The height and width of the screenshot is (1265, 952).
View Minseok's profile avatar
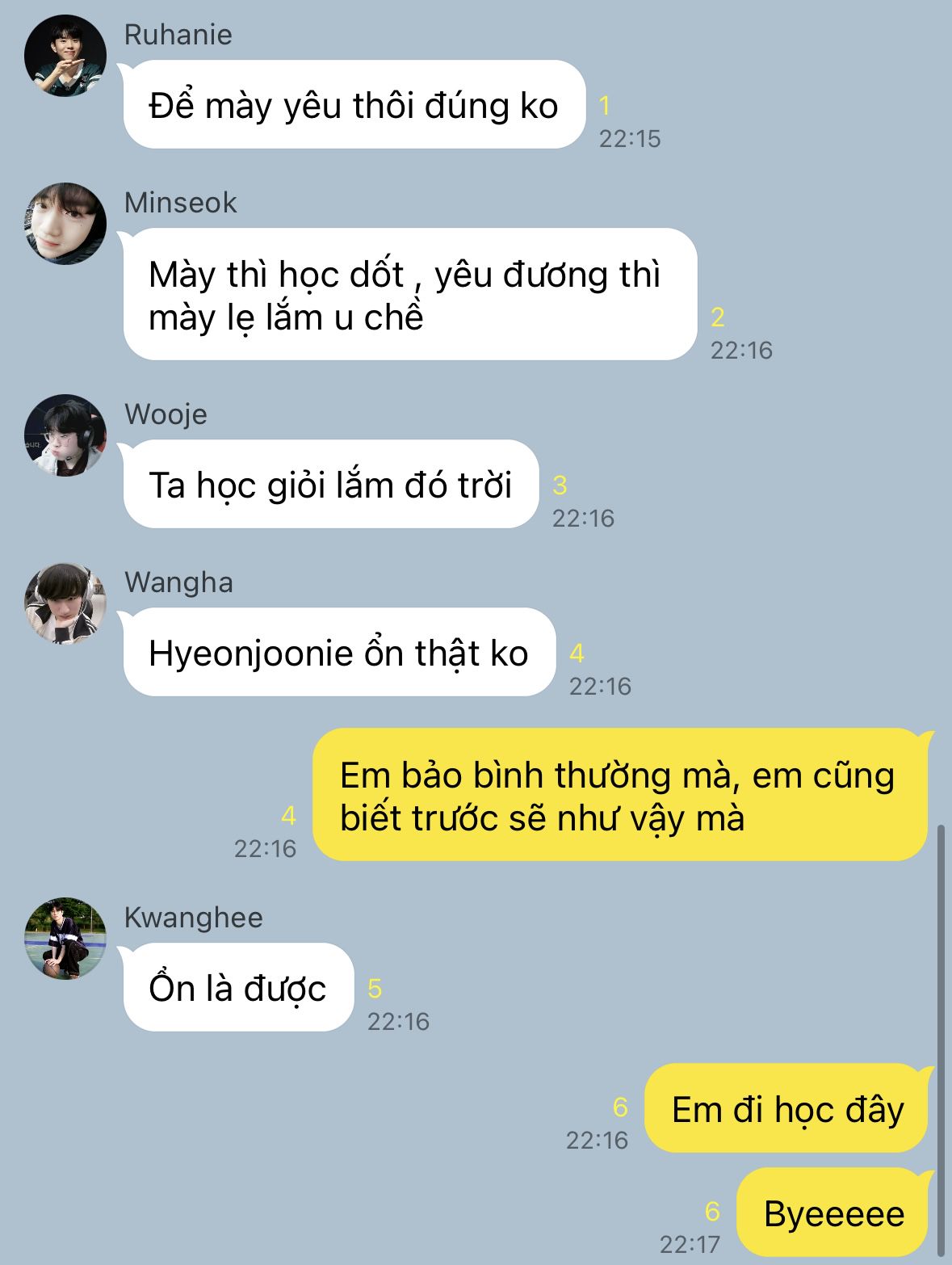tap(65, 224)
